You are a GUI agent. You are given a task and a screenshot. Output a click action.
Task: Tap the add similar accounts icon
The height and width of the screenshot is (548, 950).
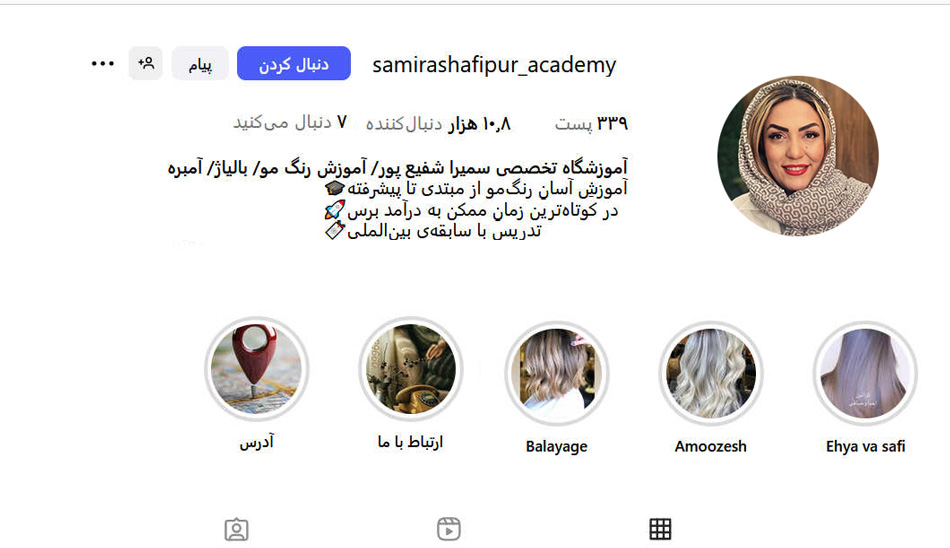click(146, 63)
